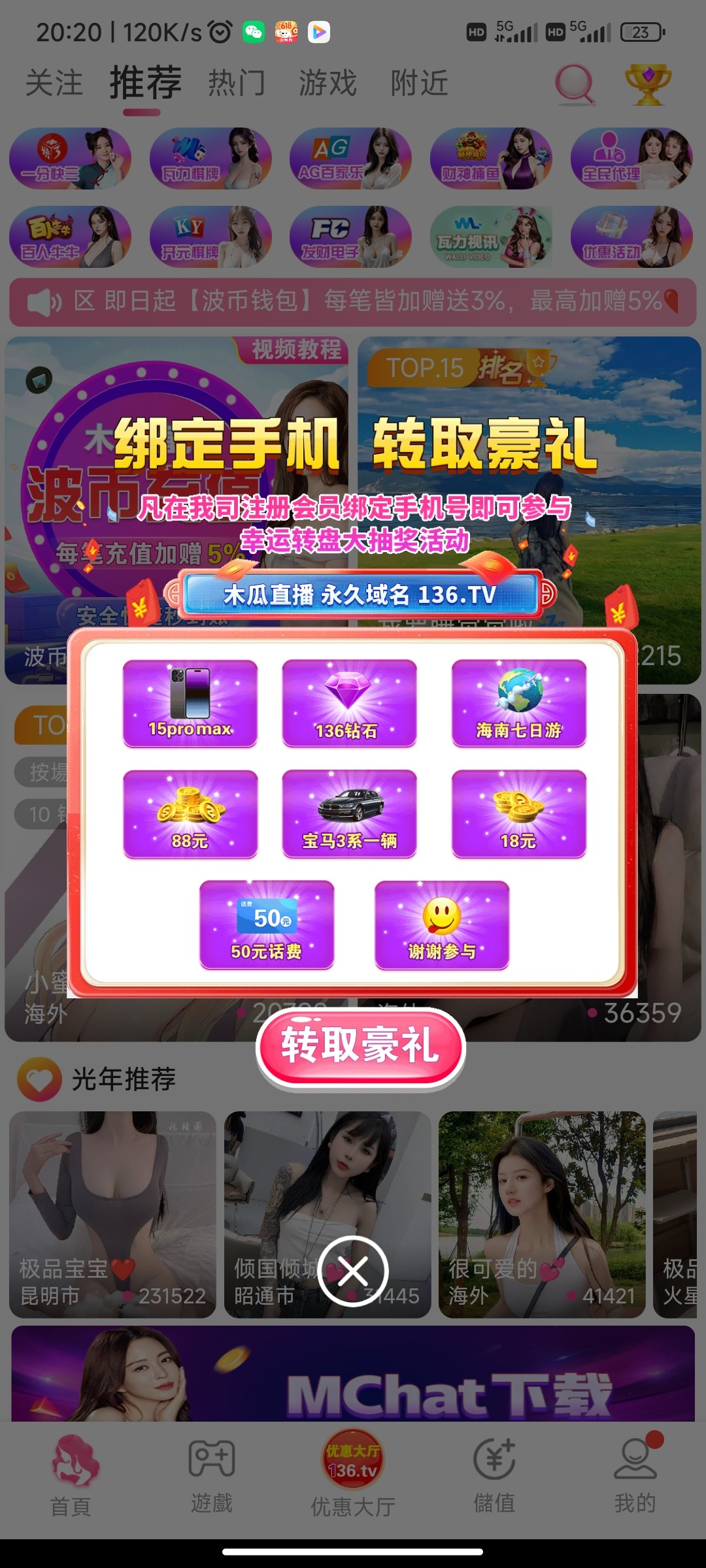Switch to the 关注 tab

pos(54,84)
